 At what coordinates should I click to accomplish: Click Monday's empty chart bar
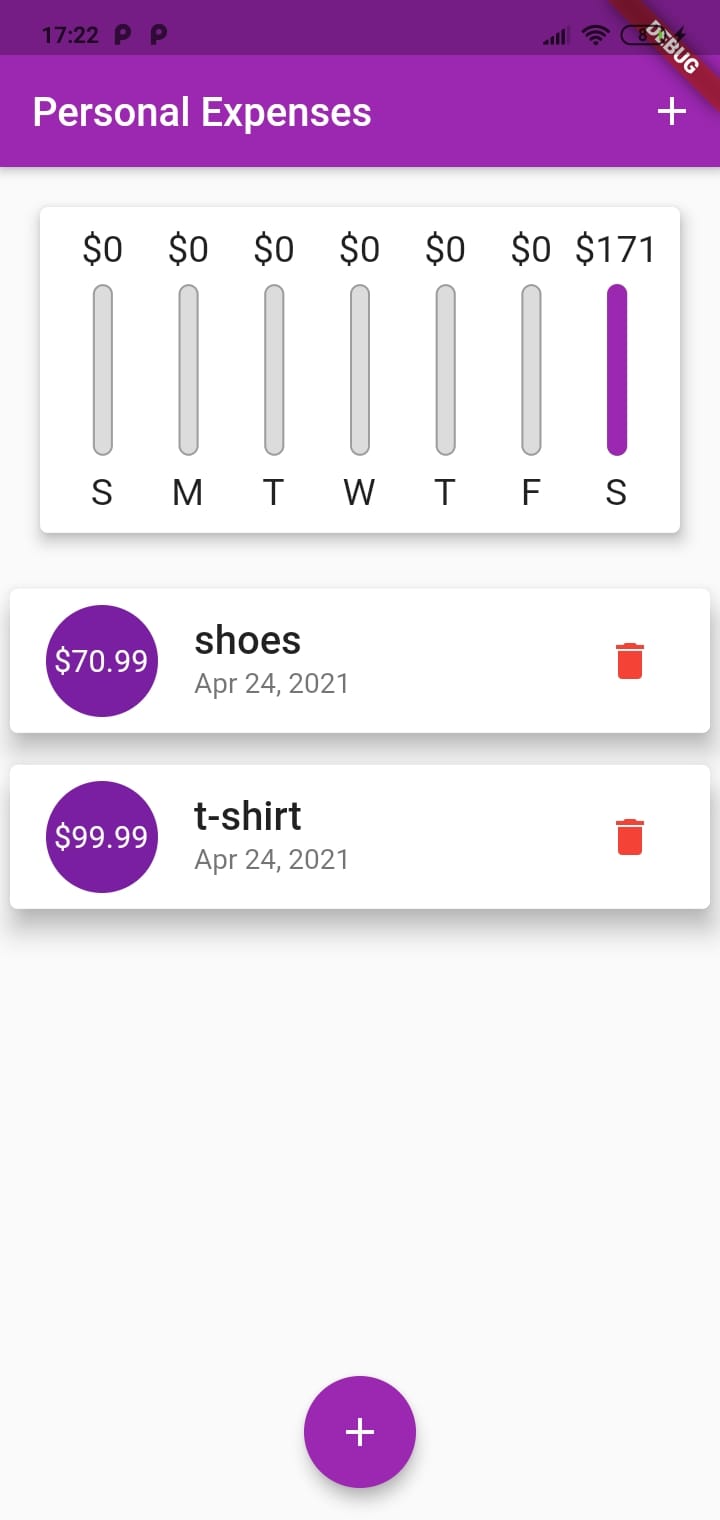point(187,368)
